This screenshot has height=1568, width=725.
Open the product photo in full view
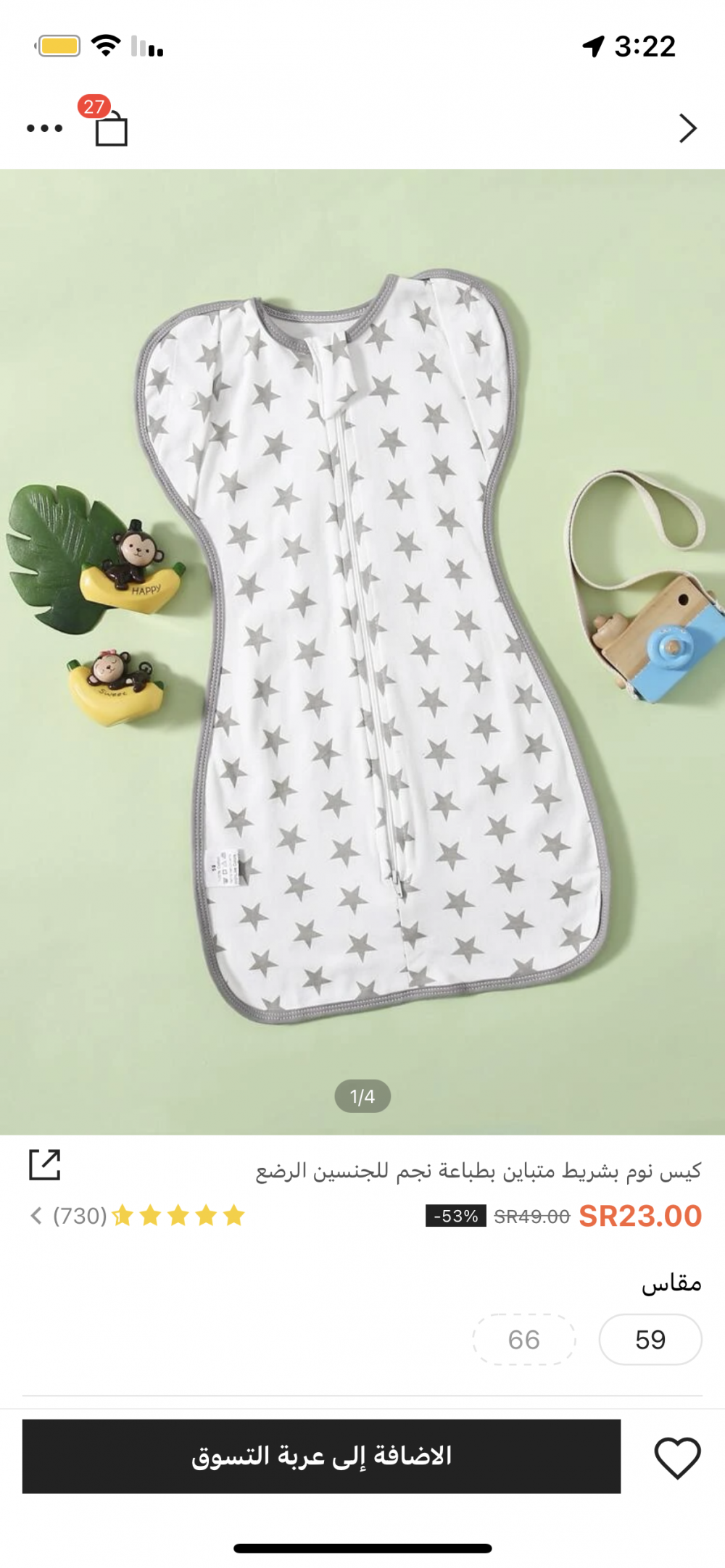[x=362, y=651]
